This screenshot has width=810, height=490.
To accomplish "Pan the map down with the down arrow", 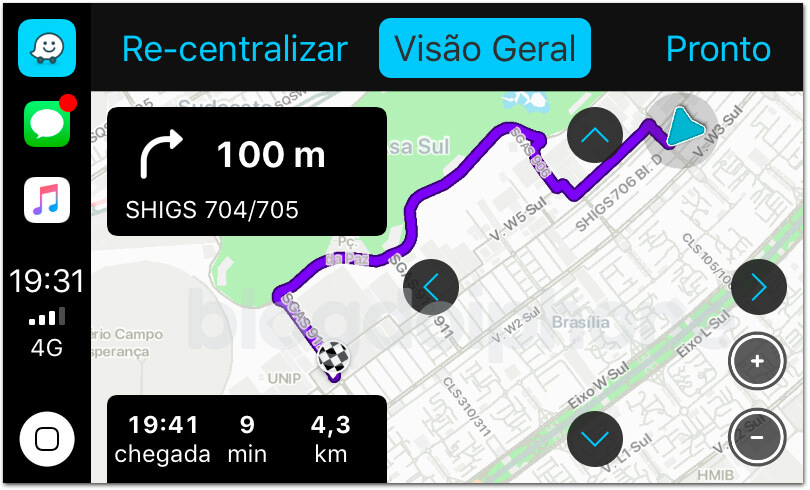I will (x=595, y=438).
